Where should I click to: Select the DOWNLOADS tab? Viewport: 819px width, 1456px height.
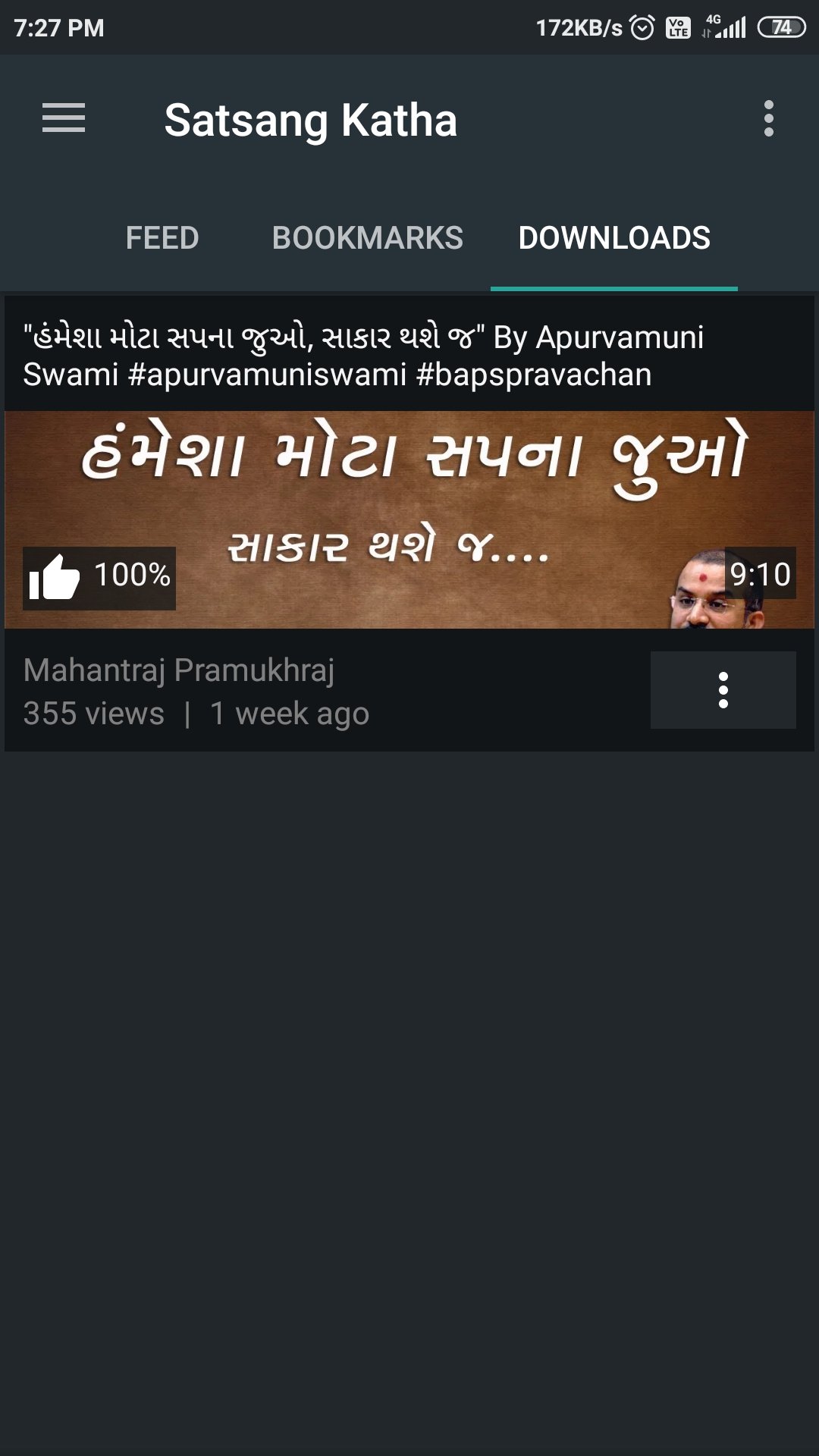(x=614, y=238)
